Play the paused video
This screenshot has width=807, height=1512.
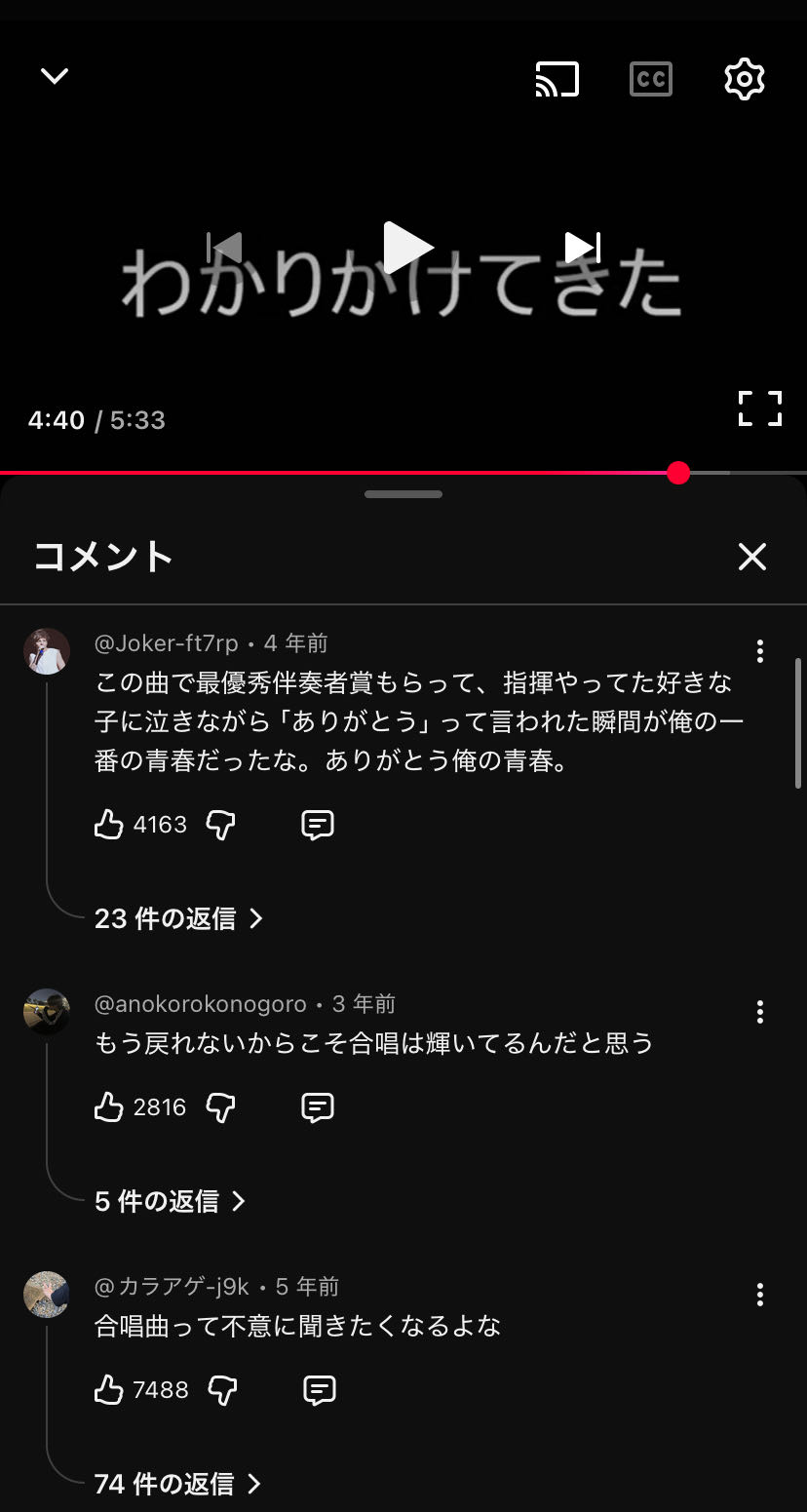coord(405,248)
